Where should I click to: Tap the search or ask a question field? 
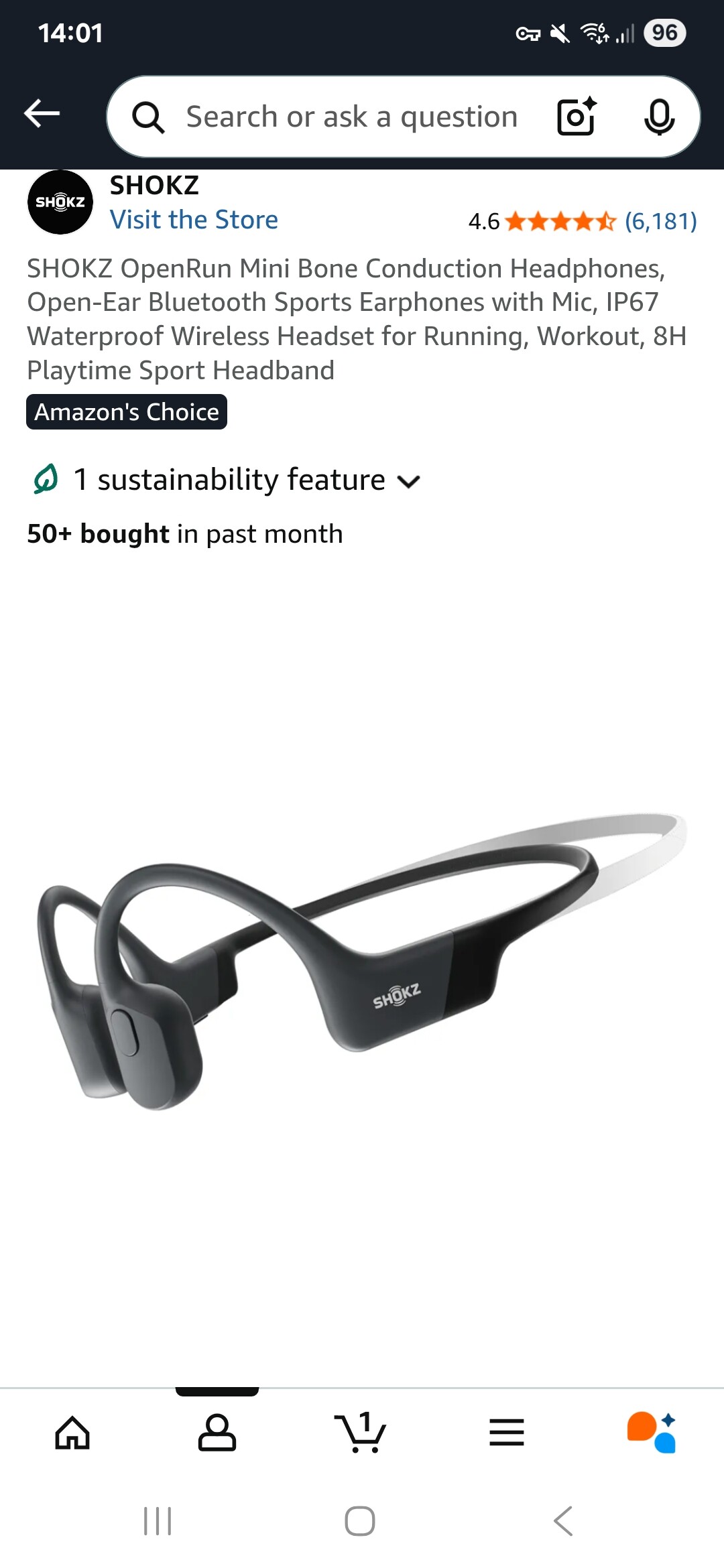(x=351, y=117)
